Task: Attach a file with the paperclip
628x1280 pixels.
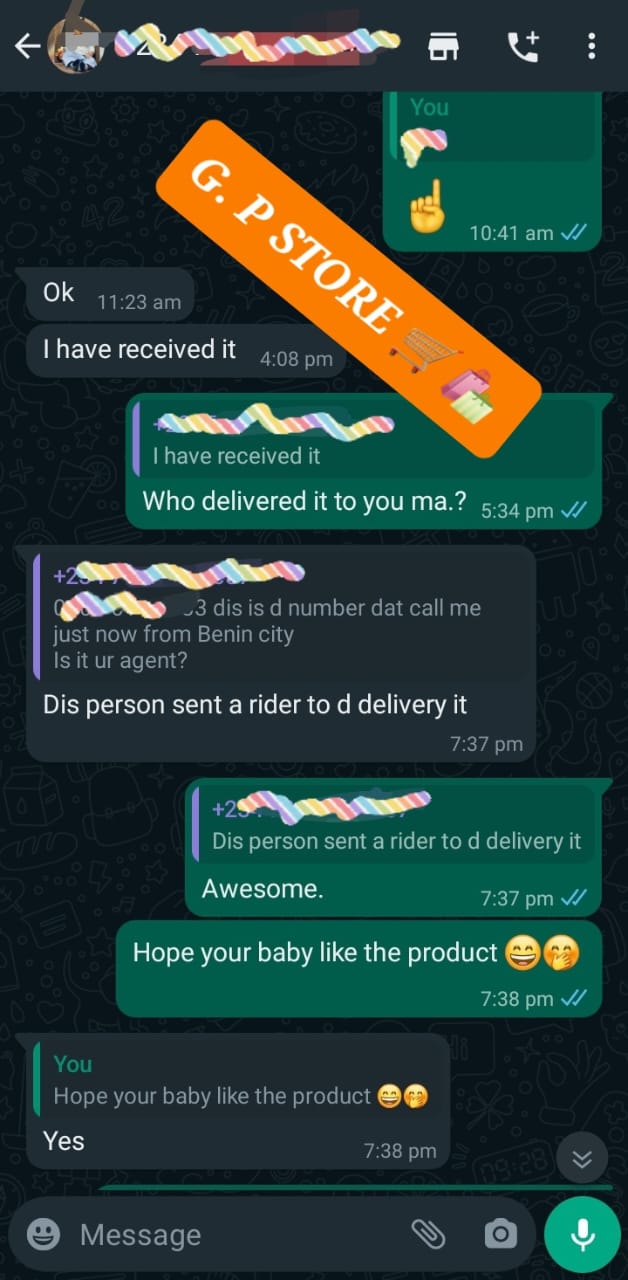Action: pos(428,1234)
